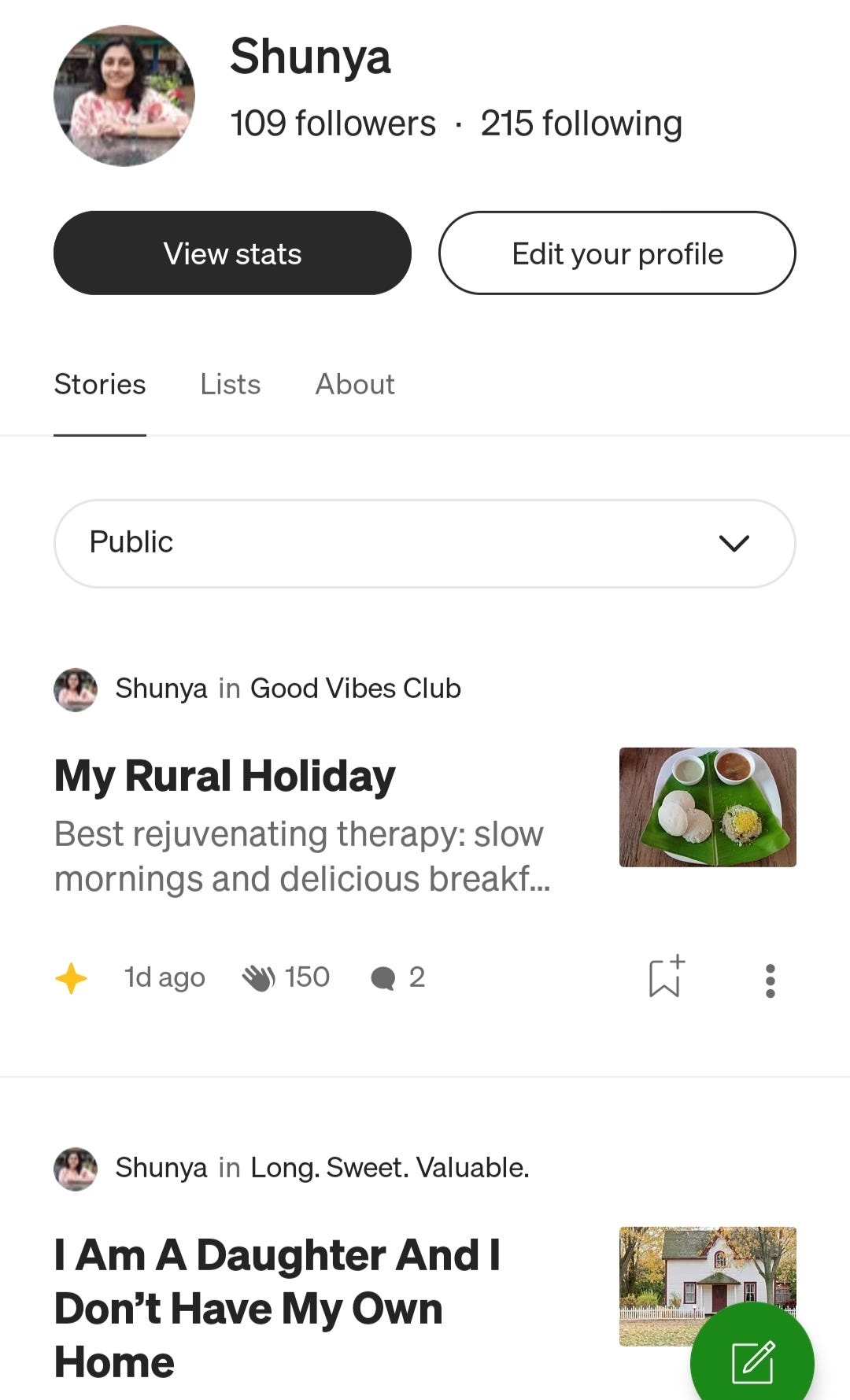Screen dimensions: 850x1400
Task: Open the My Rural Holiday story
Action: click(225, 776)
